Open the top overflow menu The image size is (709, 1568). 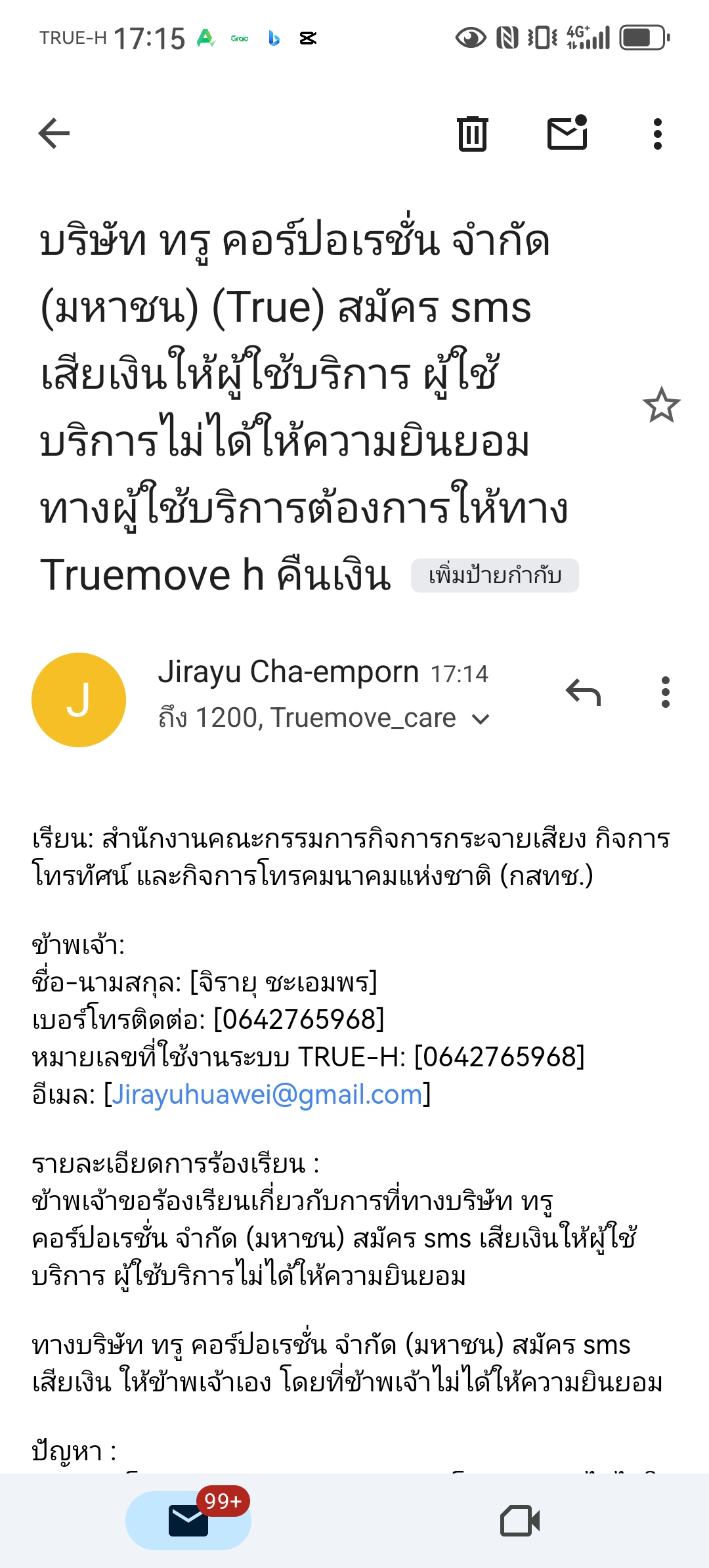click(657, 134)
